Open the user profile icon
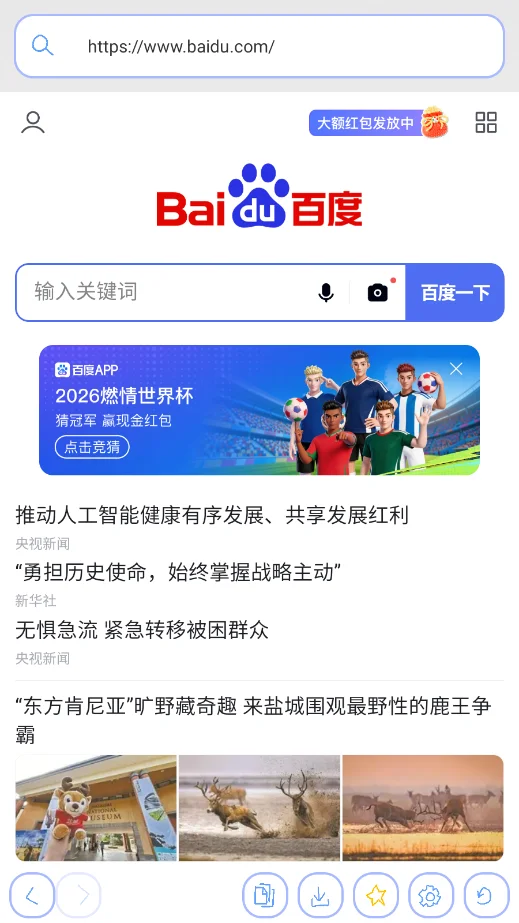519x923 pixels. tap(33, 122)
